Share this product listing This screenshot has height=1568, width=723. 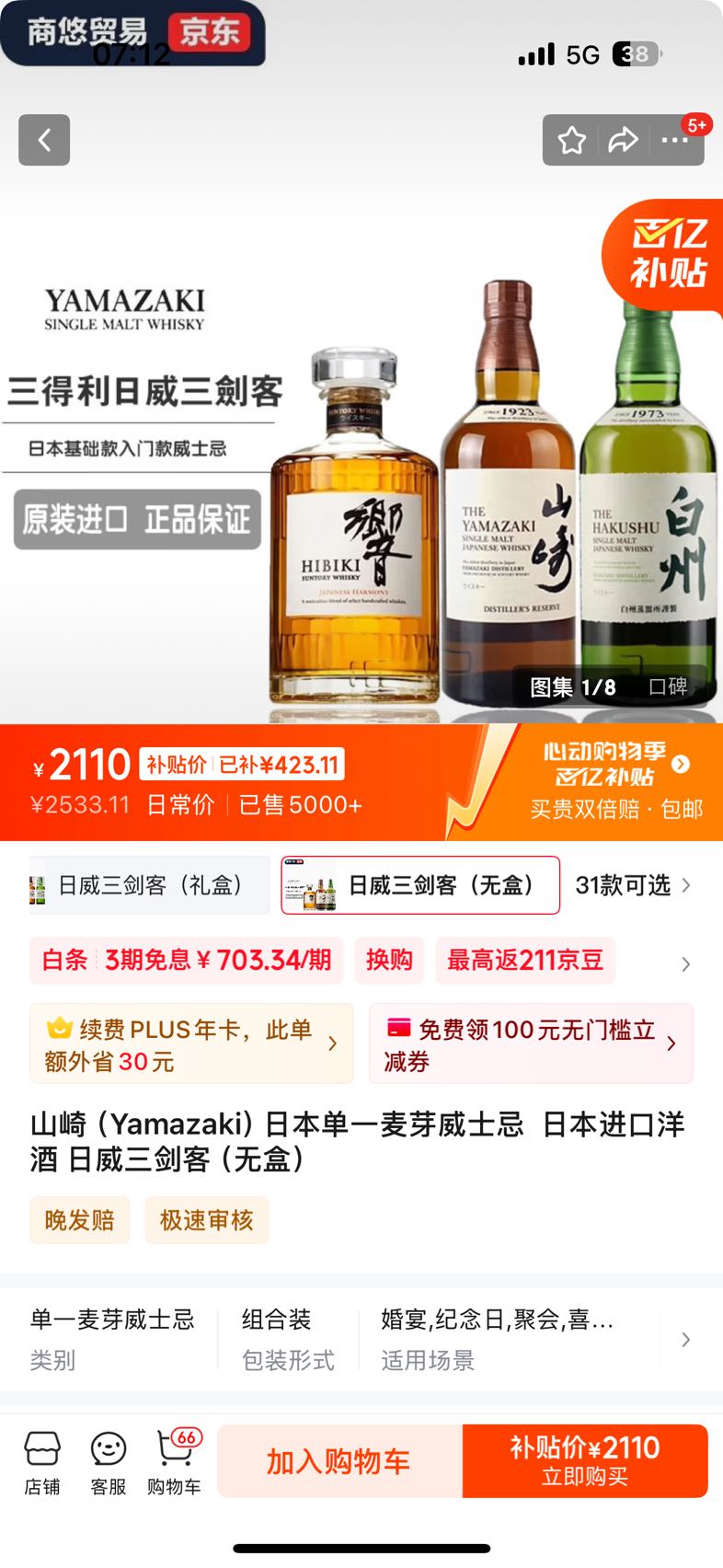tap(623, 141)
